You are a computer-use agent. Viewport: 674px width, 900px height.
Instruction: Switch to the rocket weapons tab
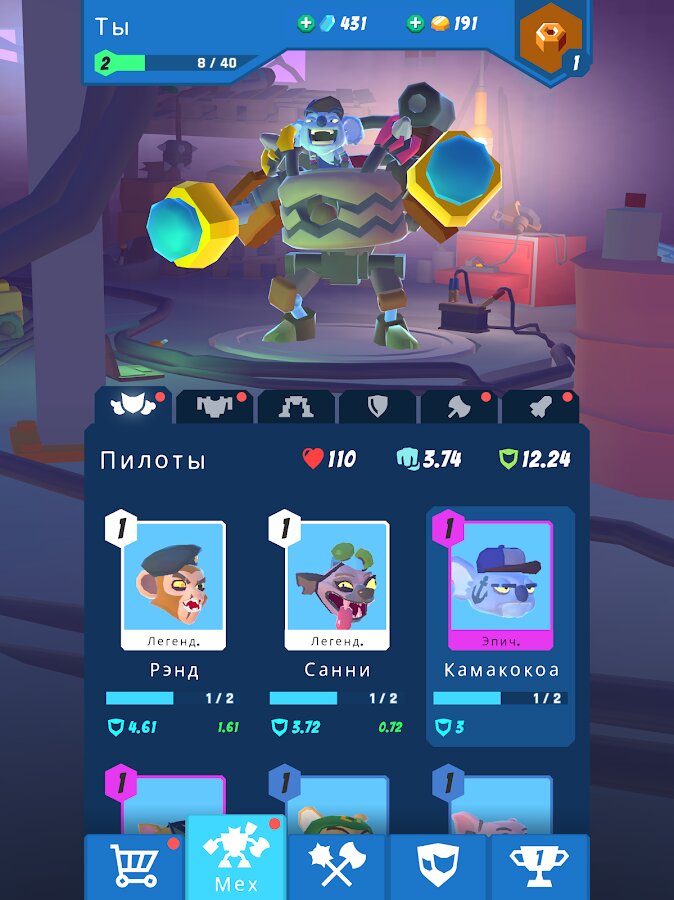pos(540,406)
